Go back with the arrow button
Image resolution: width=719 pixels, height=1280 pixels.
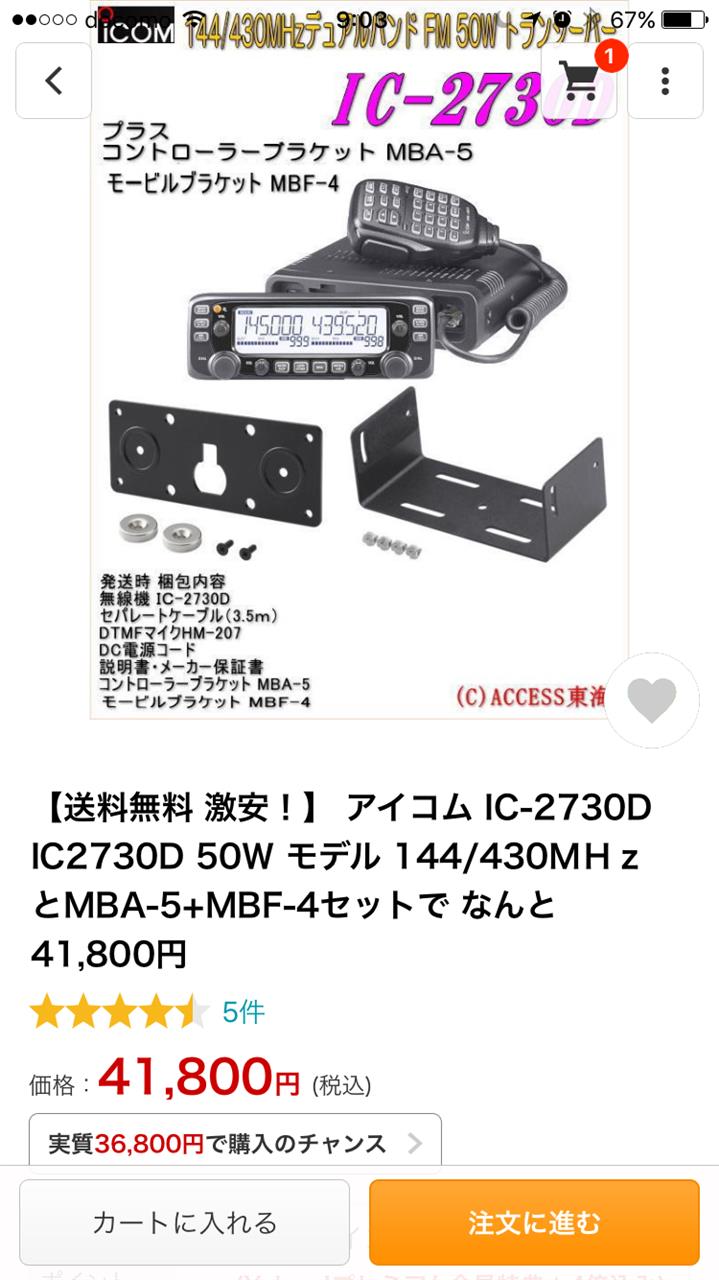point(54,81)
